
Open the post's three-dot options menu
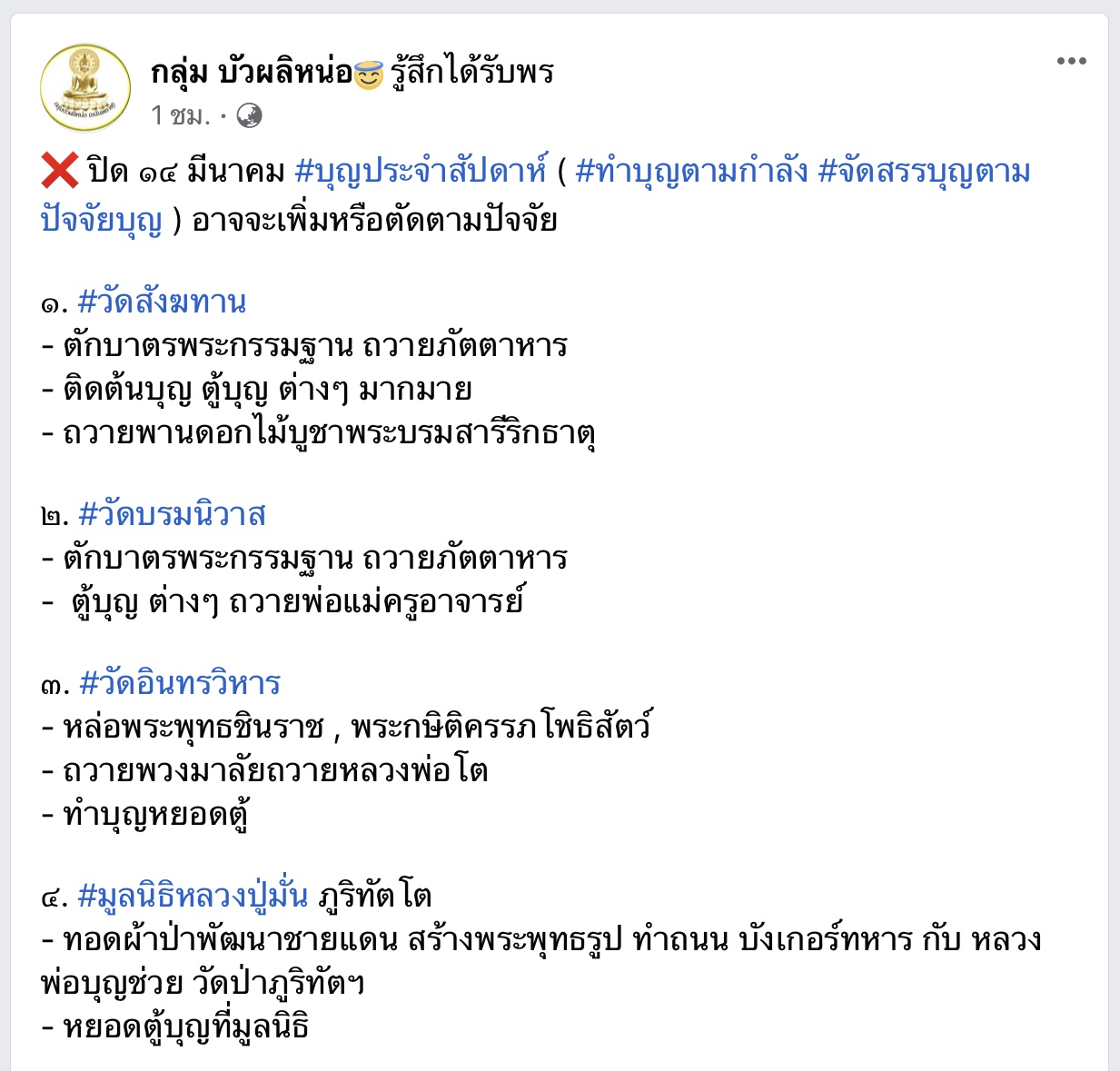pos(1071,62)
